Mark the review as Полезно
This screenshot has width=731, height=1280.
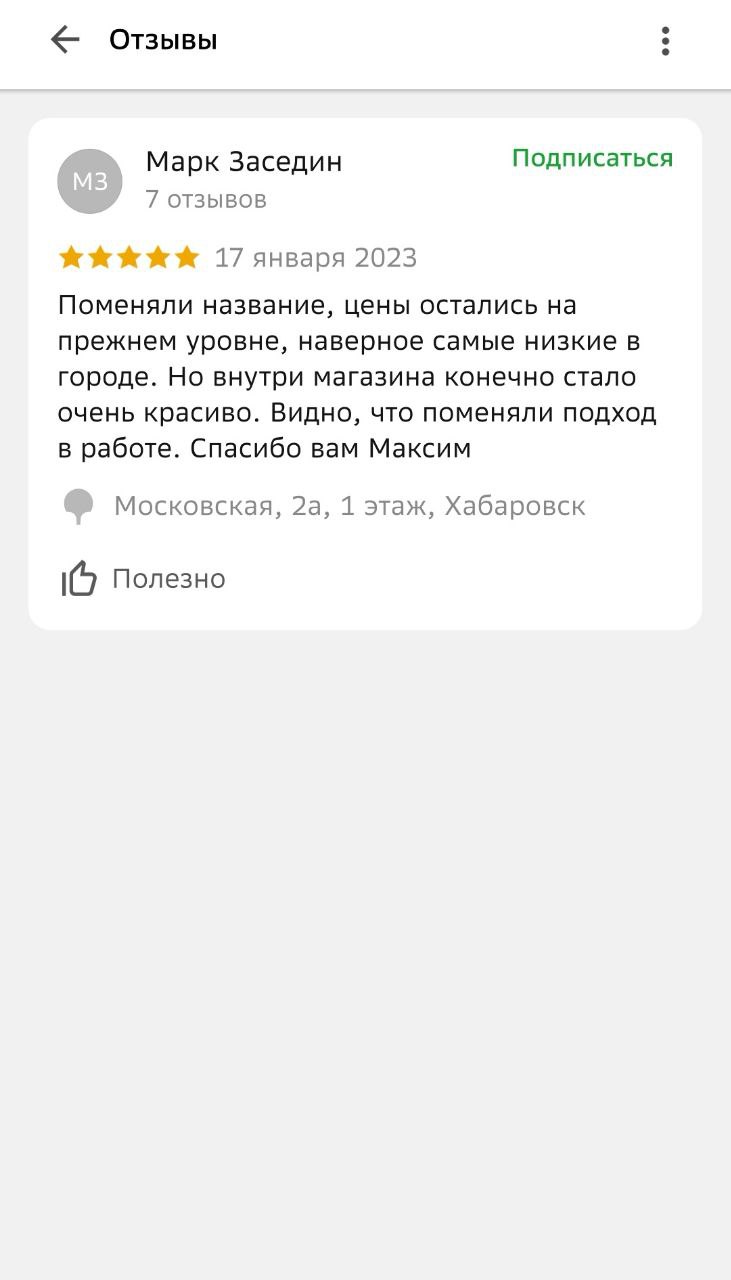click(x=143, y=578)
